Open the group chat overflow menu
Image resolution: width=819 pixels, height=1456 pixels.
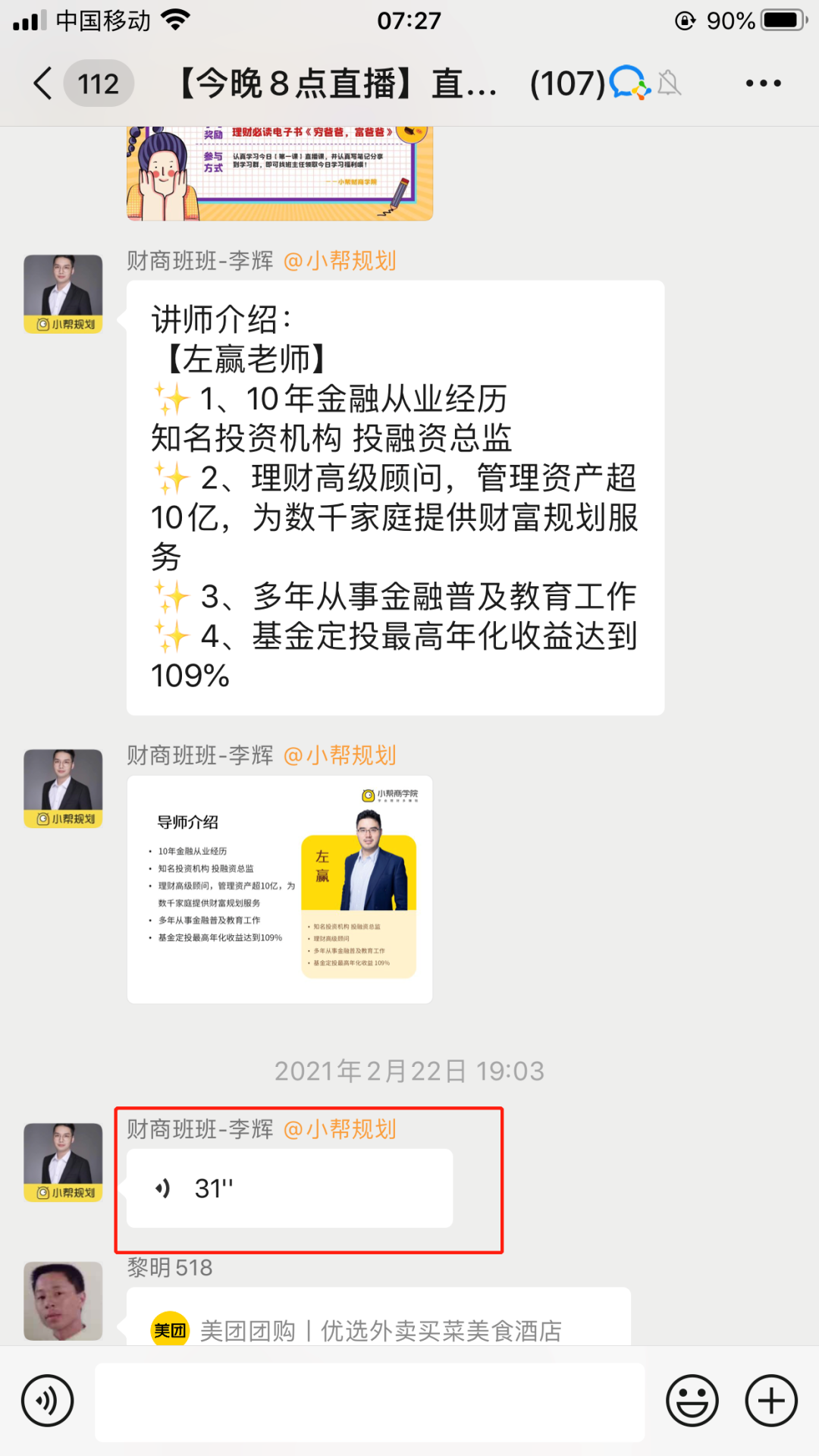(x=763, y=83)
